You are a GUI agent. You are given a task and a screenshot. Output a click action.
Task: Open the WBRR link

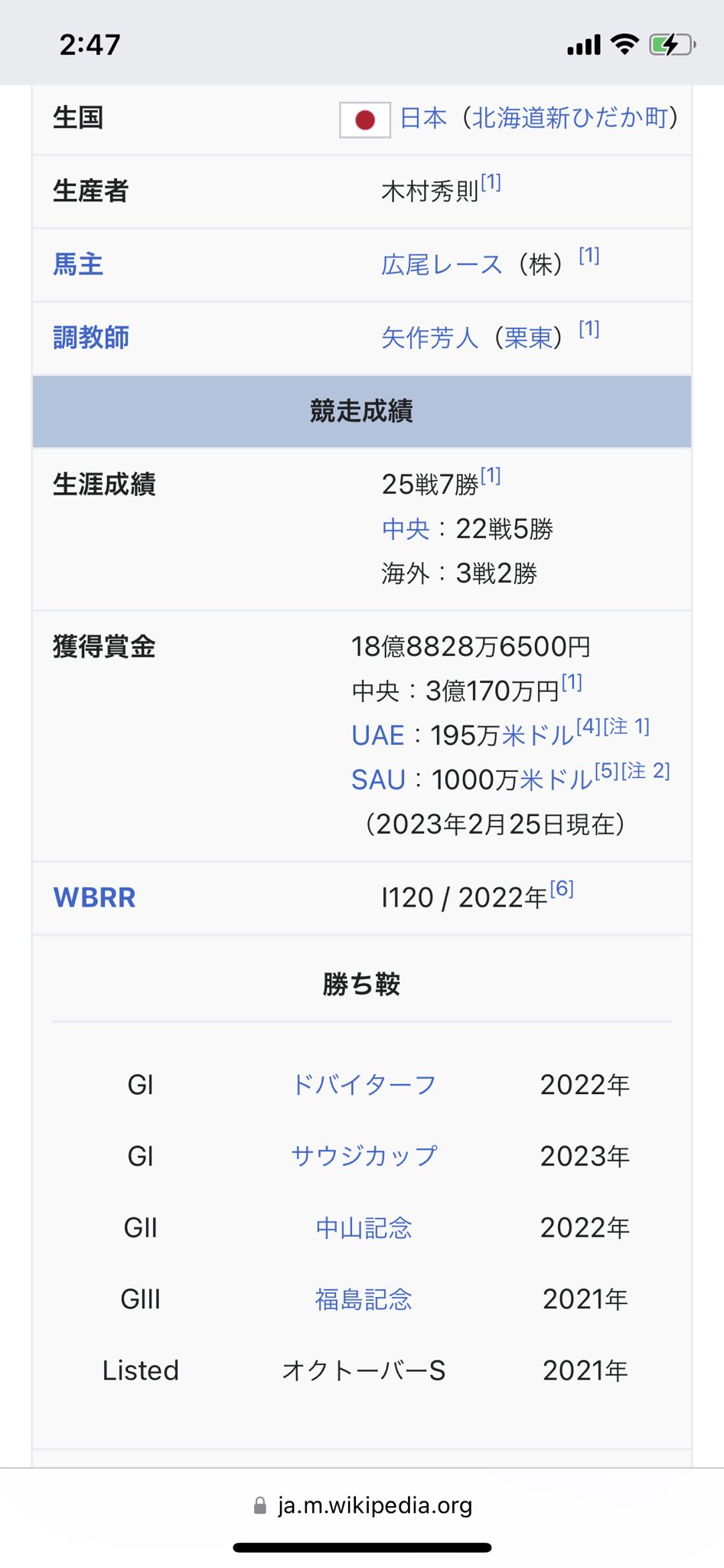(x=95, y=897)
